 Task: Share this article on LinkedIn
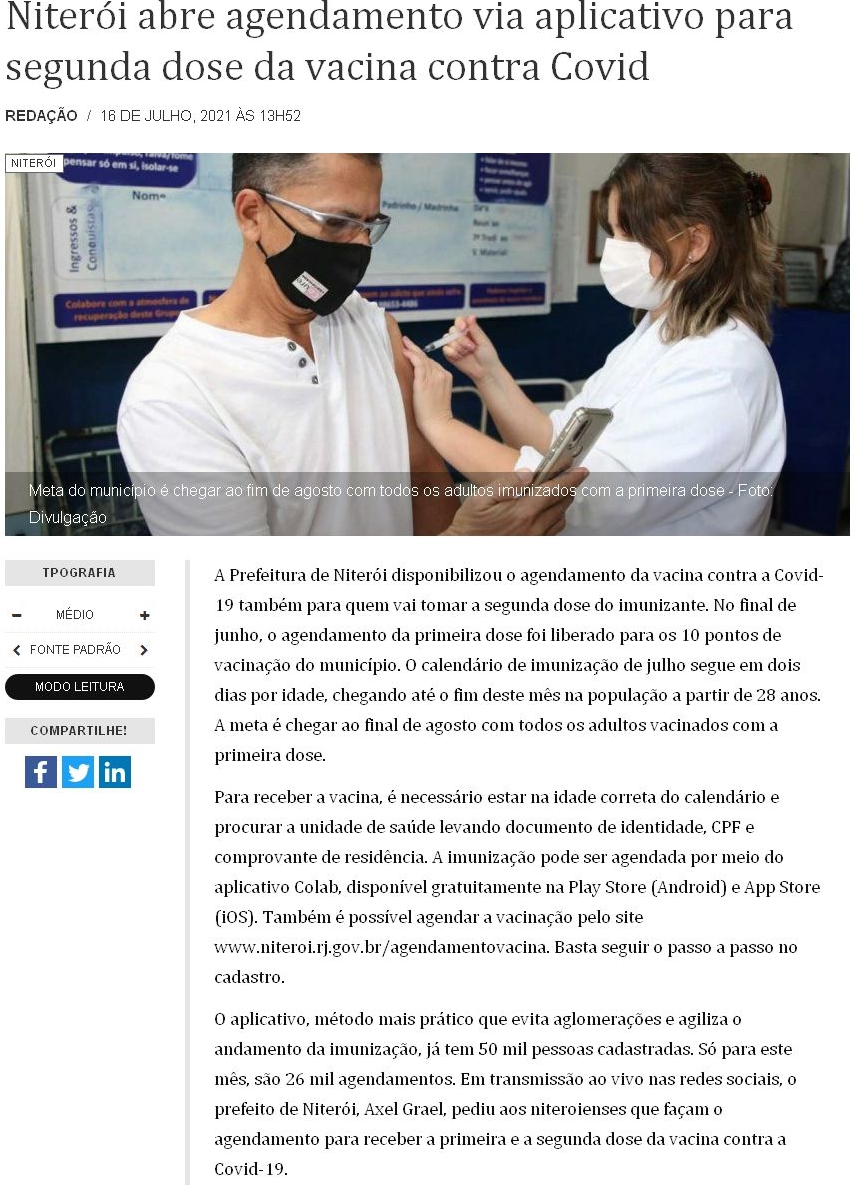click(115, 772)
